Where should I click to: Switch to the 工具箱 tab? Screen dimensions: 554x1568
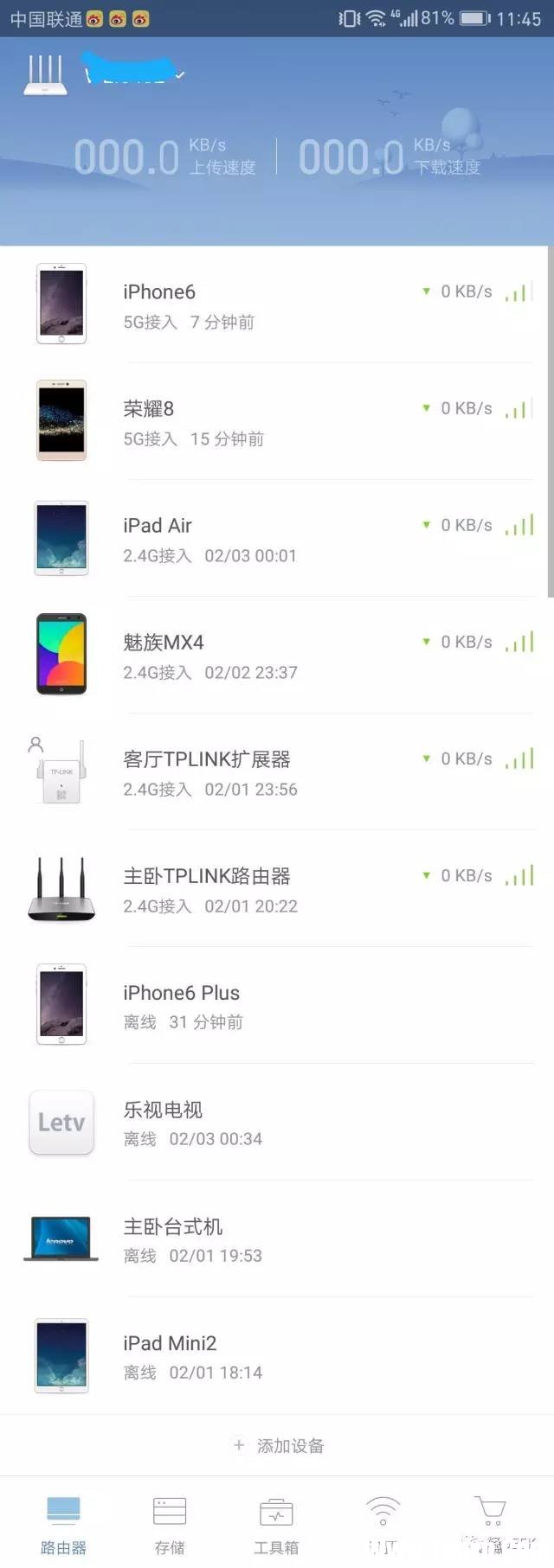pos(276,1524)
